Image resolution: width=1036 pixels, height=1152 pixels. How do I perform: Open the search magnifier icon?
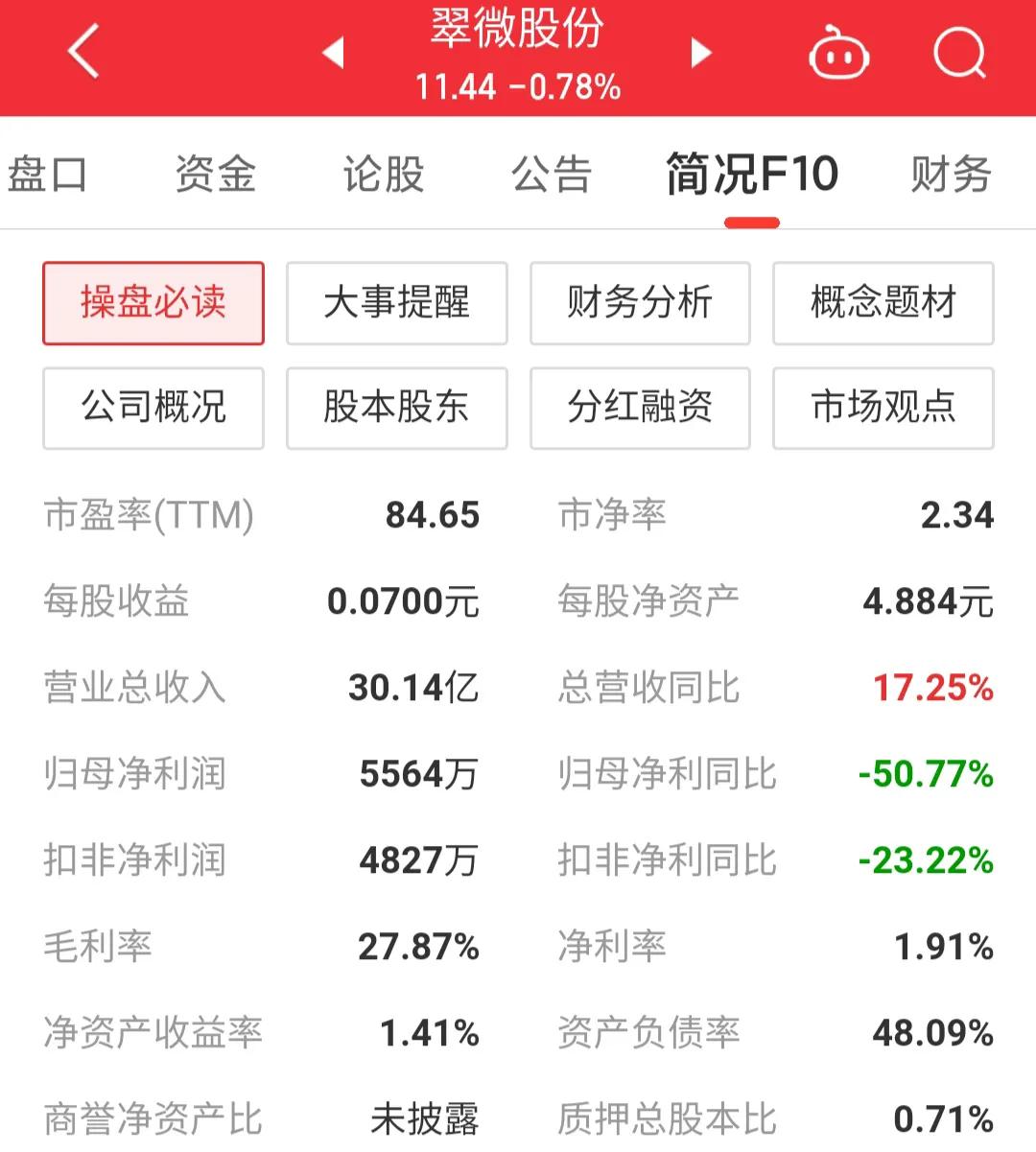tap(958, 53)
